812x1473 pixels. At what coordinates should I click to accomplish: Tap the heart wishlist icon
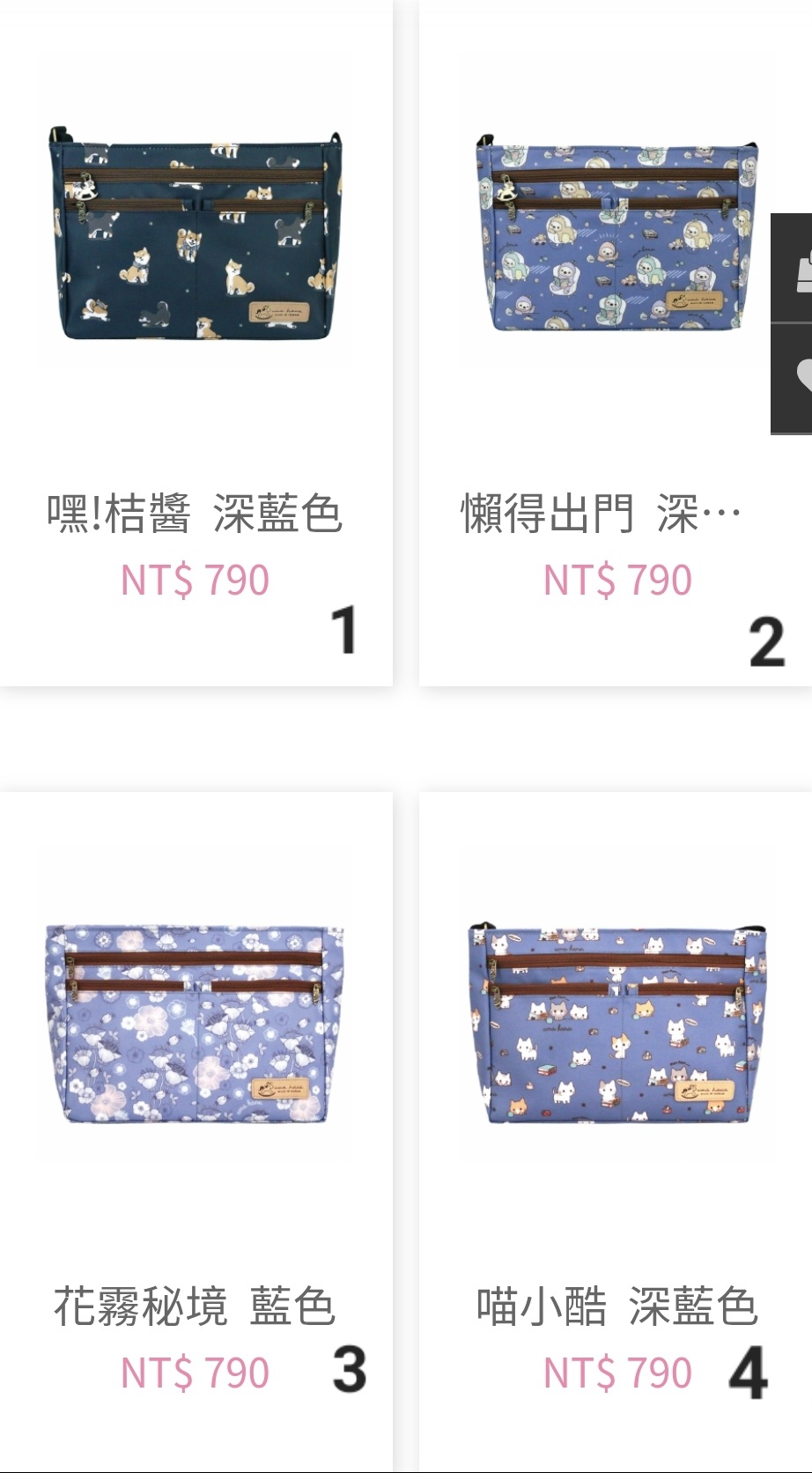[797, 379]
